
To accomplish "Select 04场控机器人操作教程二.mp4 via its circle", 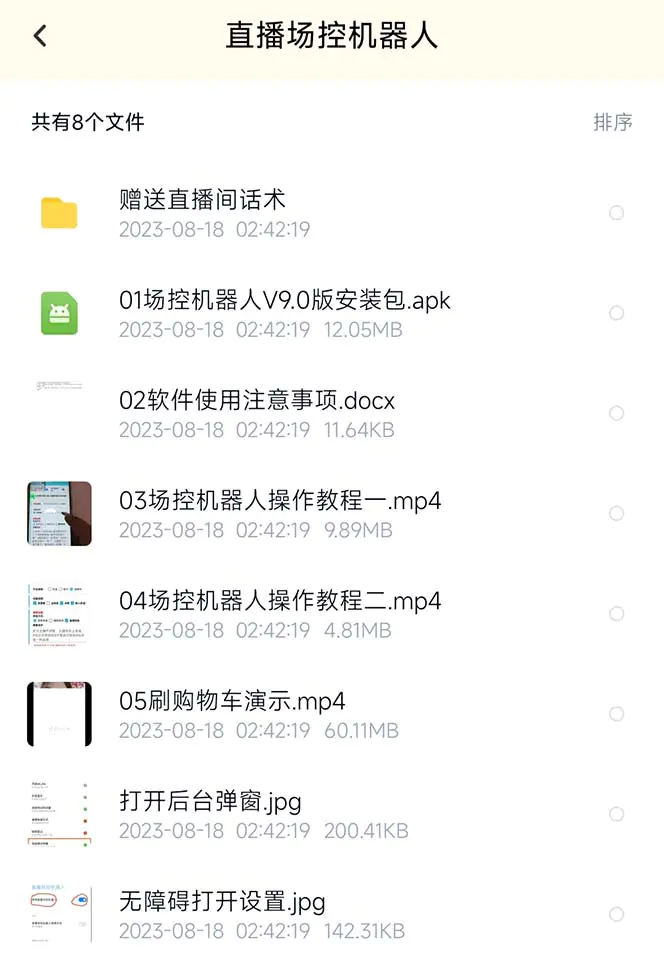I will (617, 613).
